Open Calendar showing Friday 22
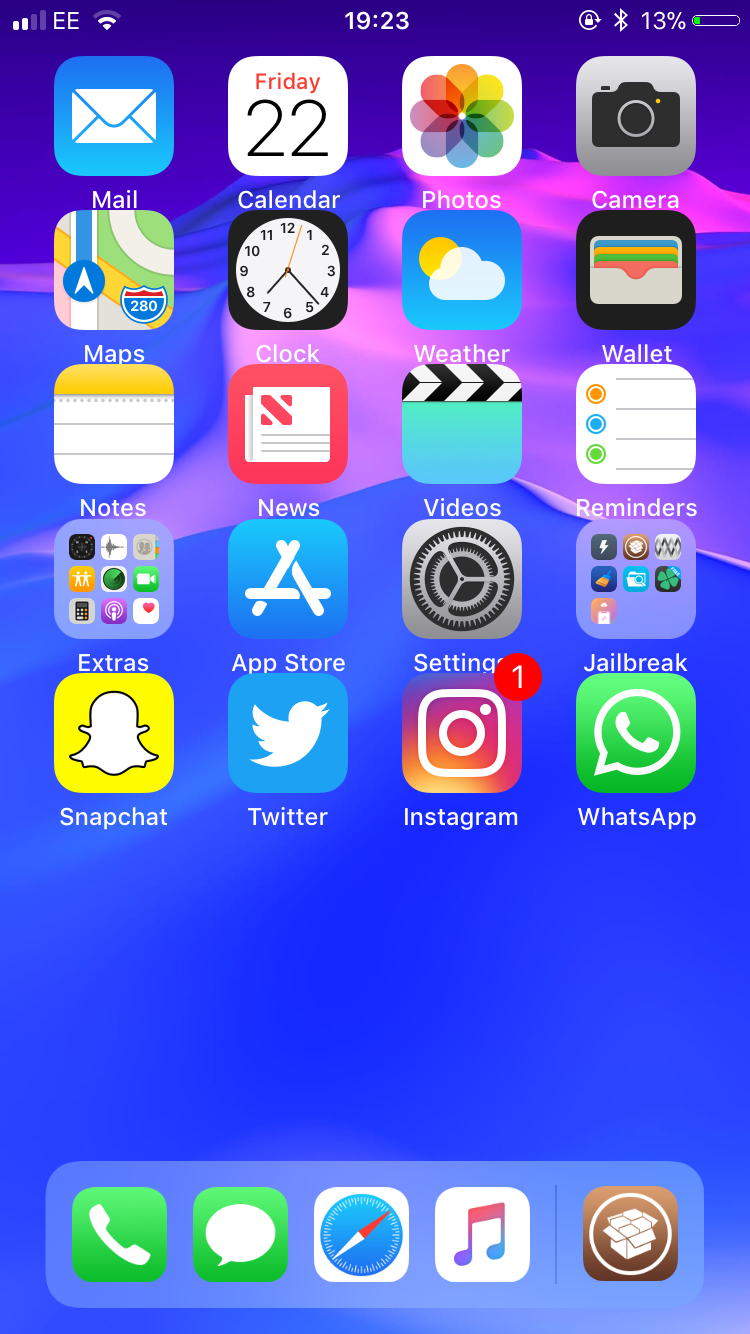750x1334 pixels. pos(288,116)
